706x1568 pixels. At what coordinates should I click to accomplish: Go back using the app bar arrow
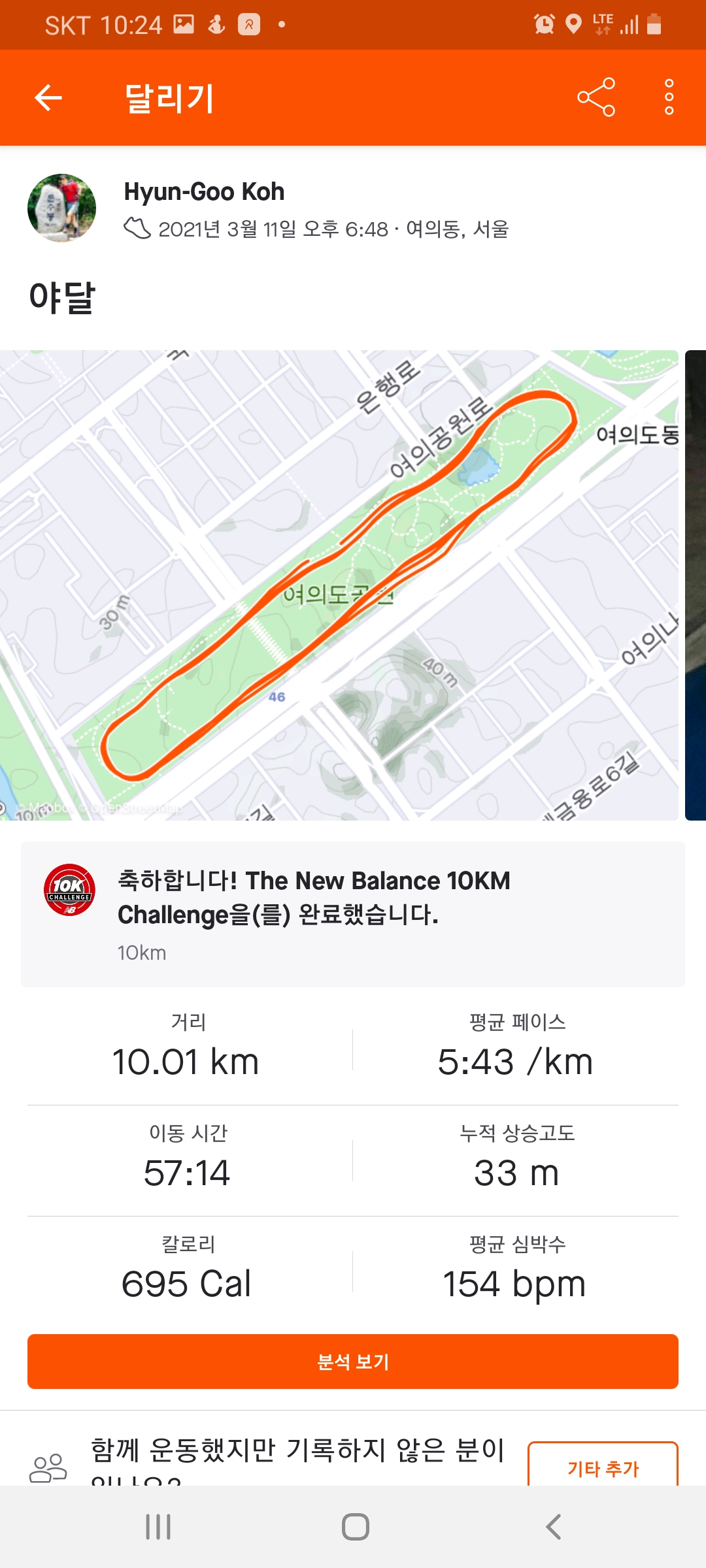click(48, 98)
